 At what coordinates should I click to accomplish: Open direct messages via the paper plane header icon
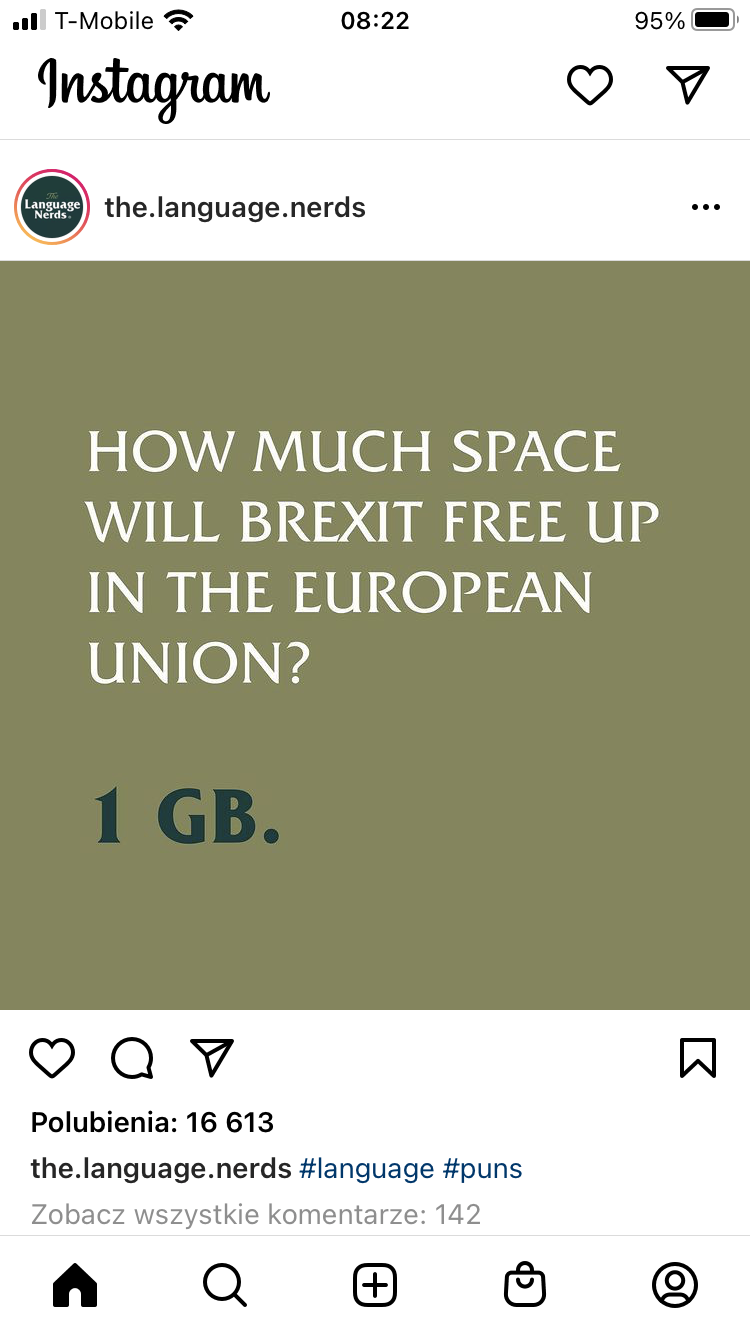pyautogui.click(x=688, y=85)
